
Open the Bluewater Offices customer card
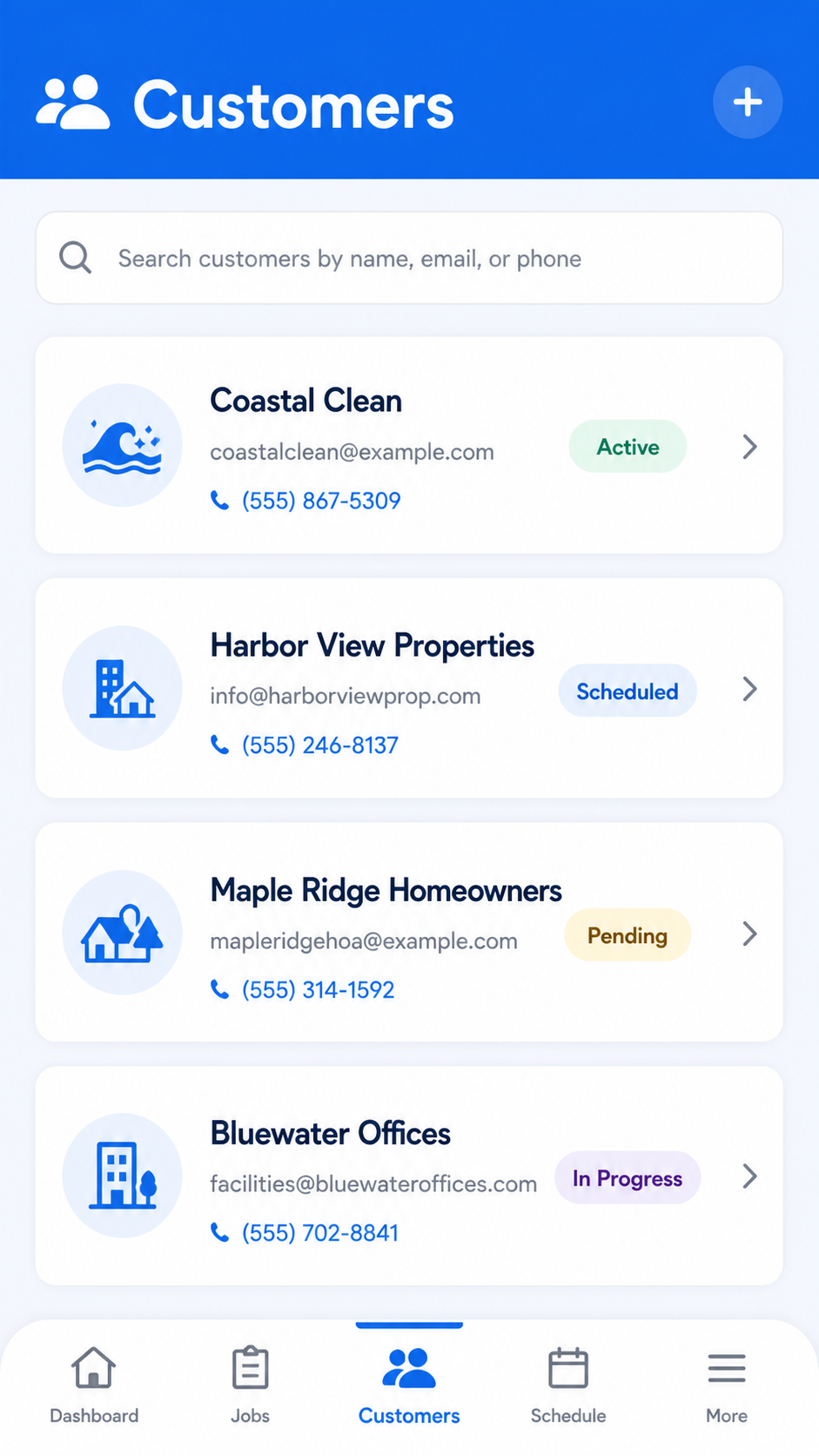[409, 1176]
